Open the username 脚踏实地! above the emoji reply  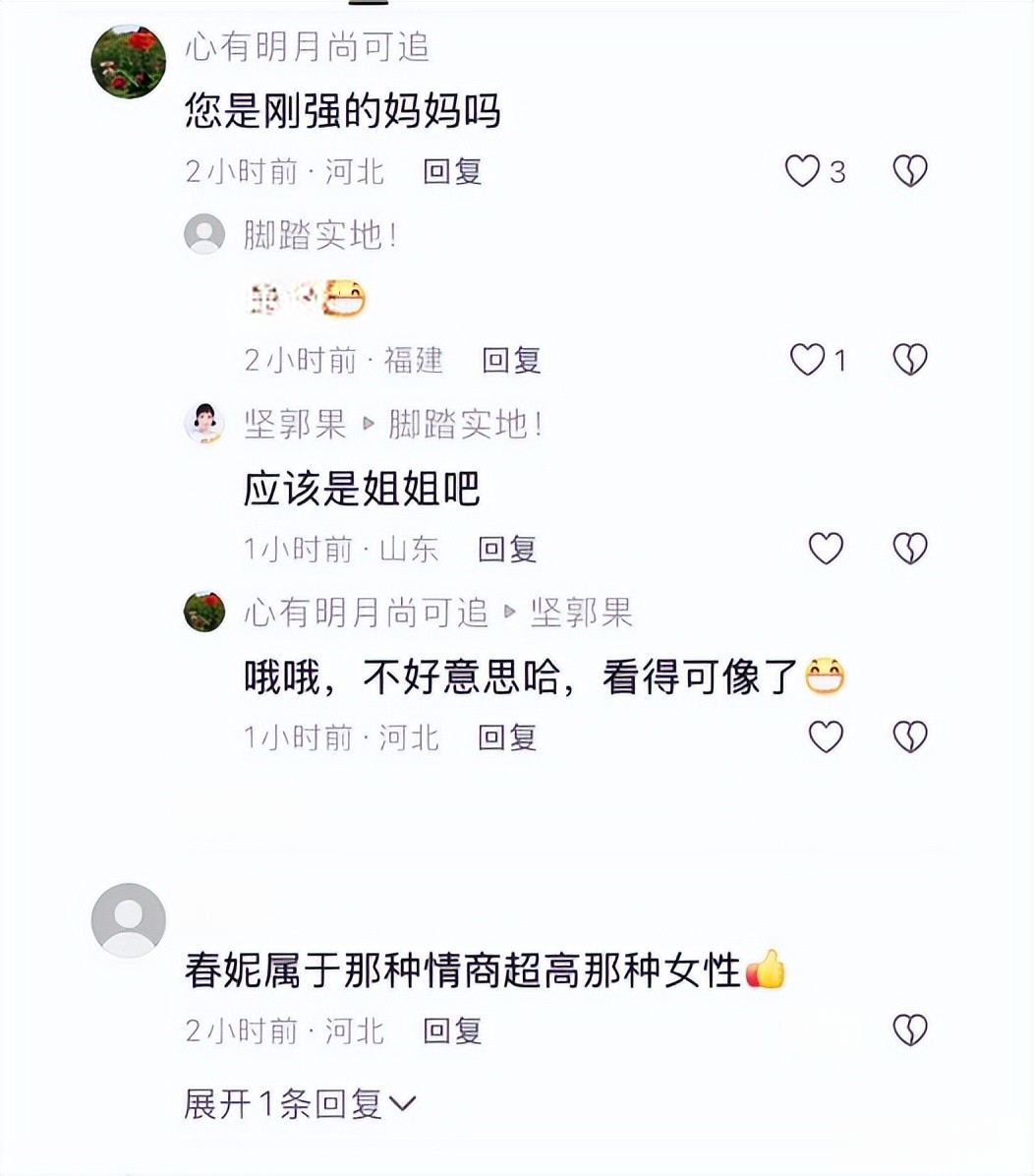click(x=320, y=235)
